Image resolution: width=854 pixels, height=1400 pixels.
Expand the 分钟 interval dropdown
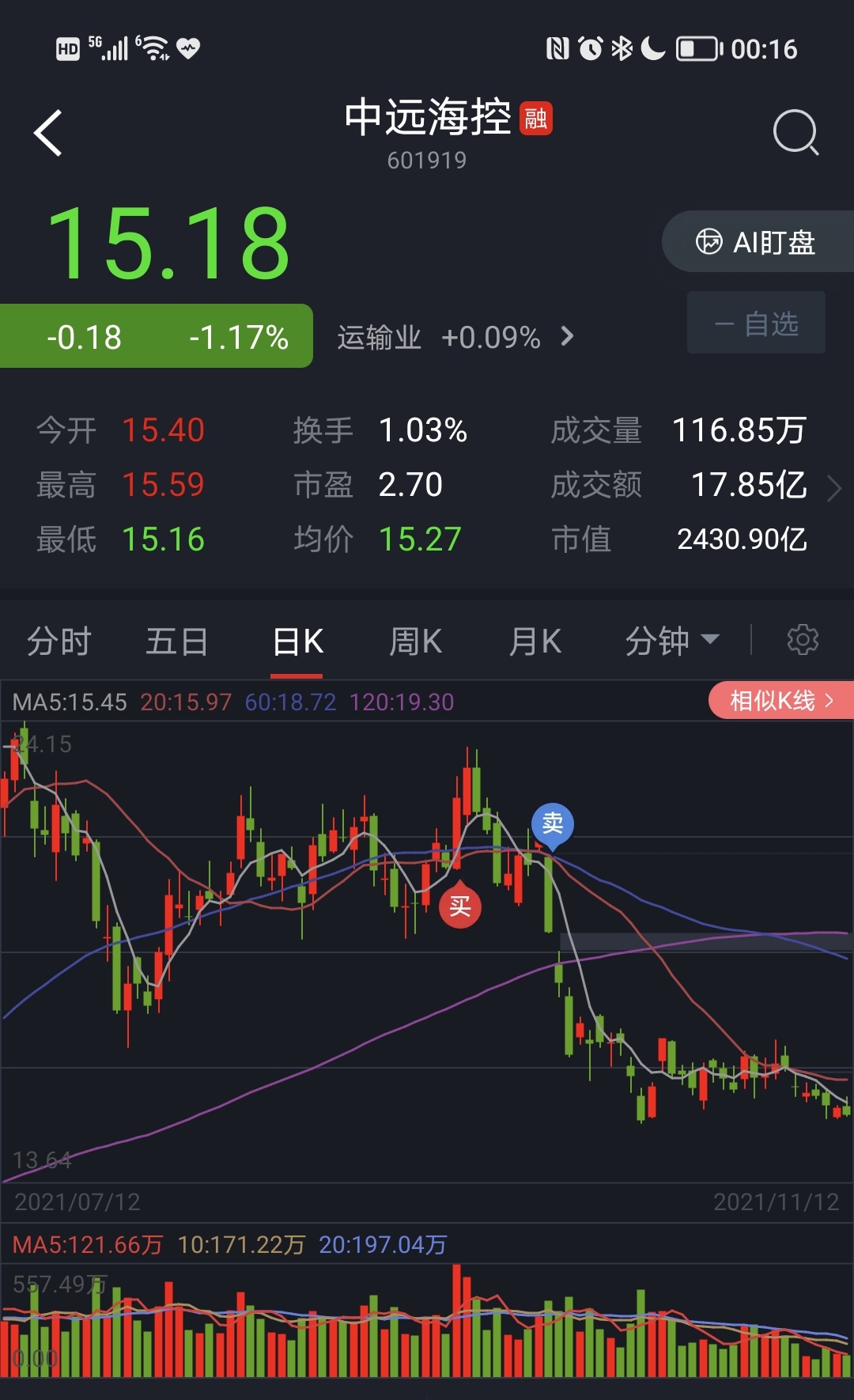(672, 641)
